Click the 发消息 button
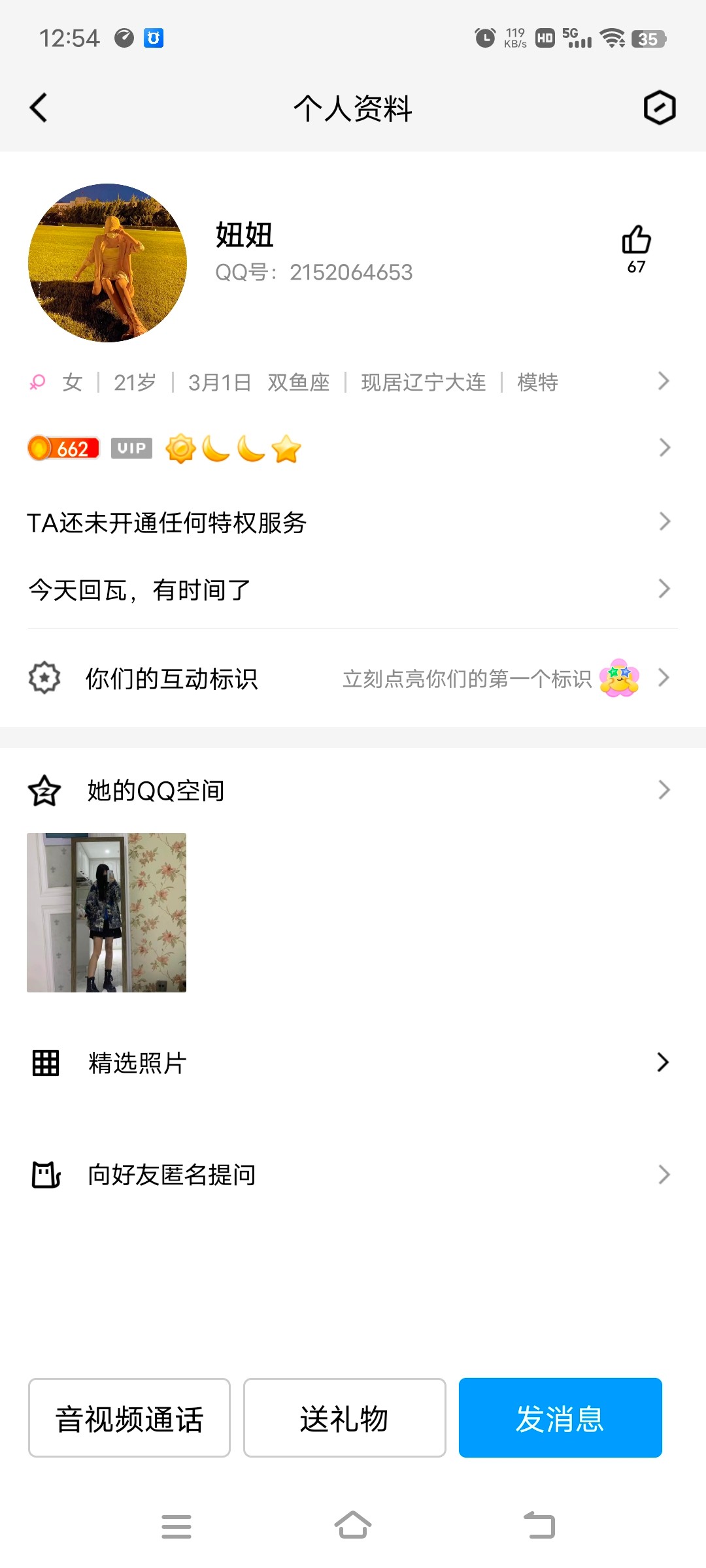 [x=560, y=1418]
